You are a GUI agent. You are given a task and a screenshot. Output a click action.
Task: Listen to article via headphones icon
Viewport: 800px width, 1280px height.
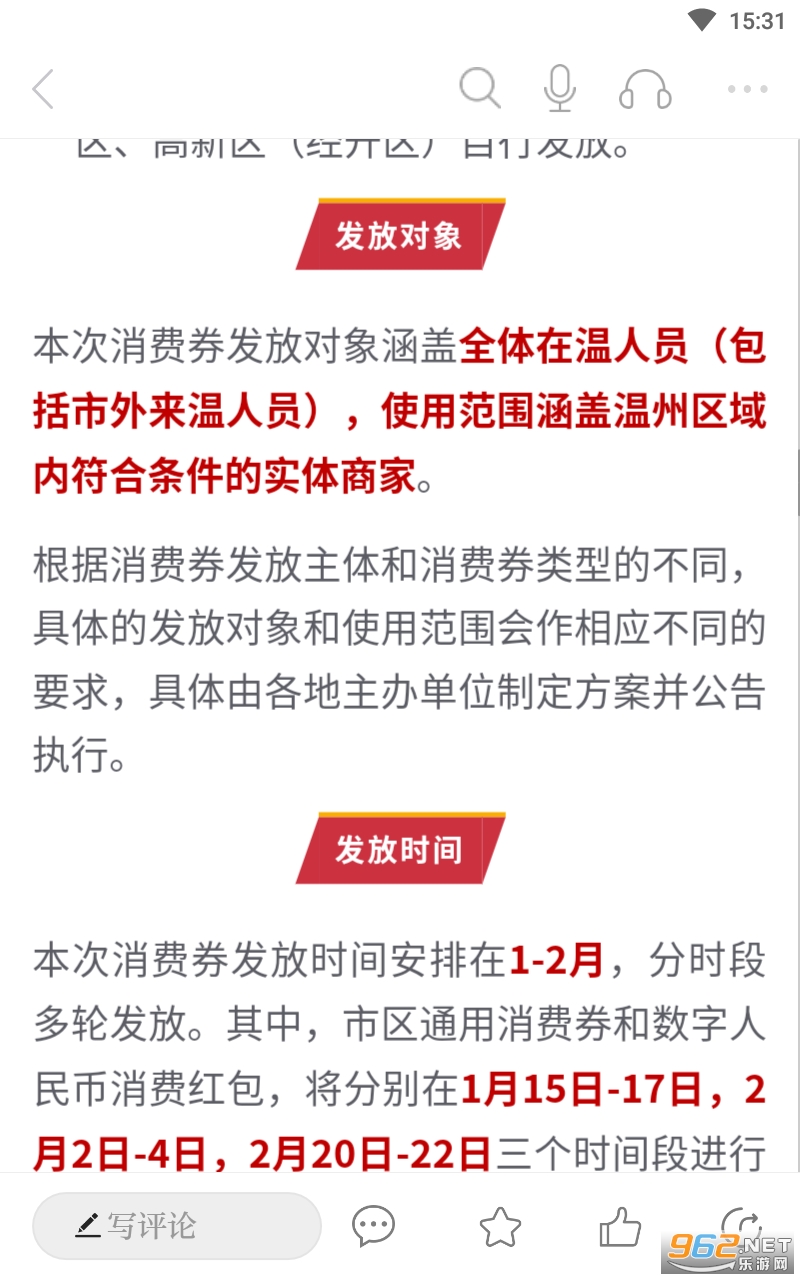(645, 89)
